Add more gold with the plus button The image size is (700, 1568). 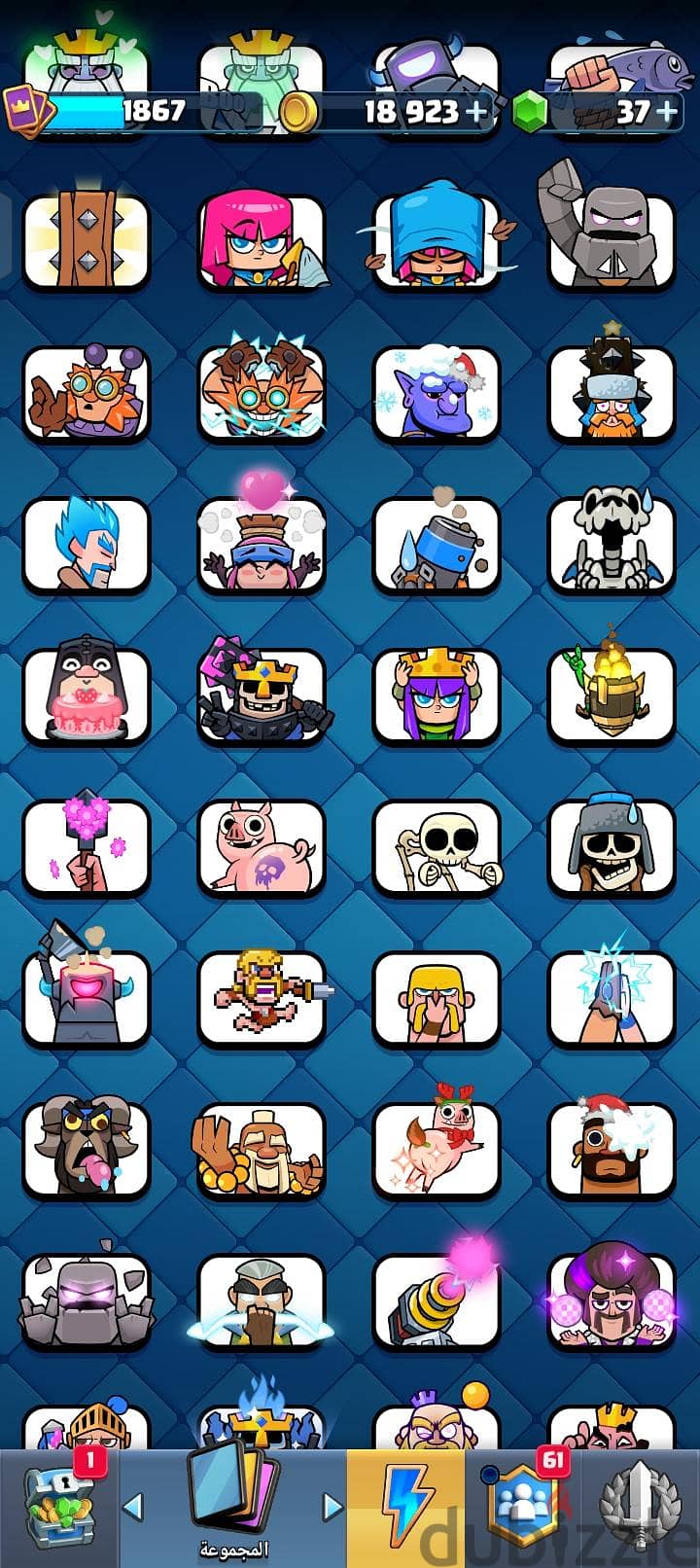477,112
